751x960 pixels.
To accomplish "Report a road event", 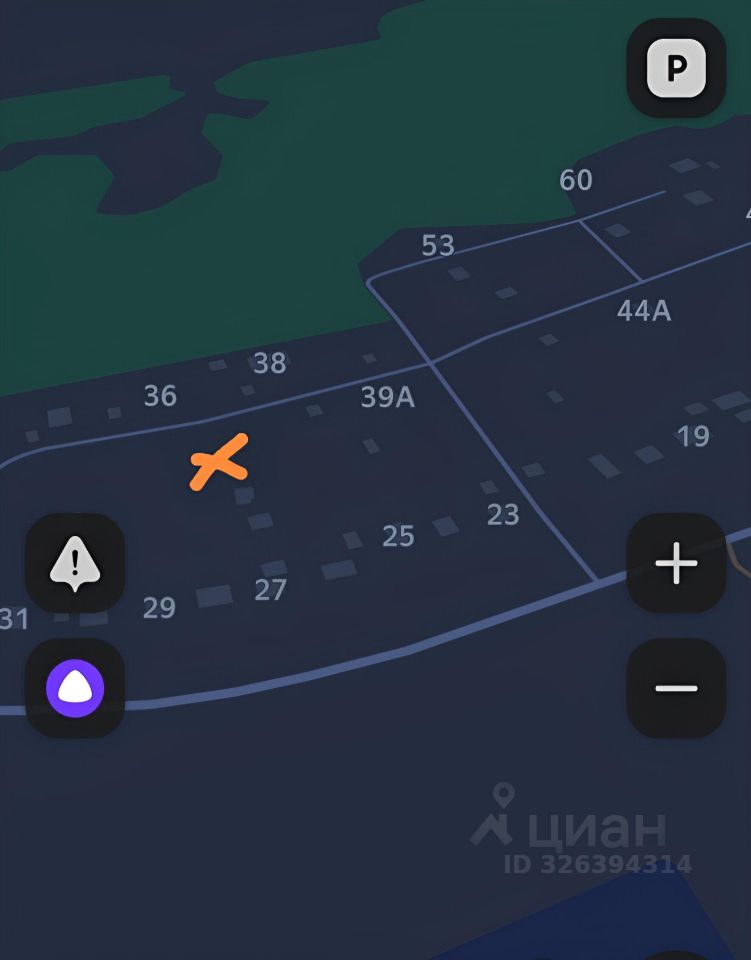I will (75, 563).
